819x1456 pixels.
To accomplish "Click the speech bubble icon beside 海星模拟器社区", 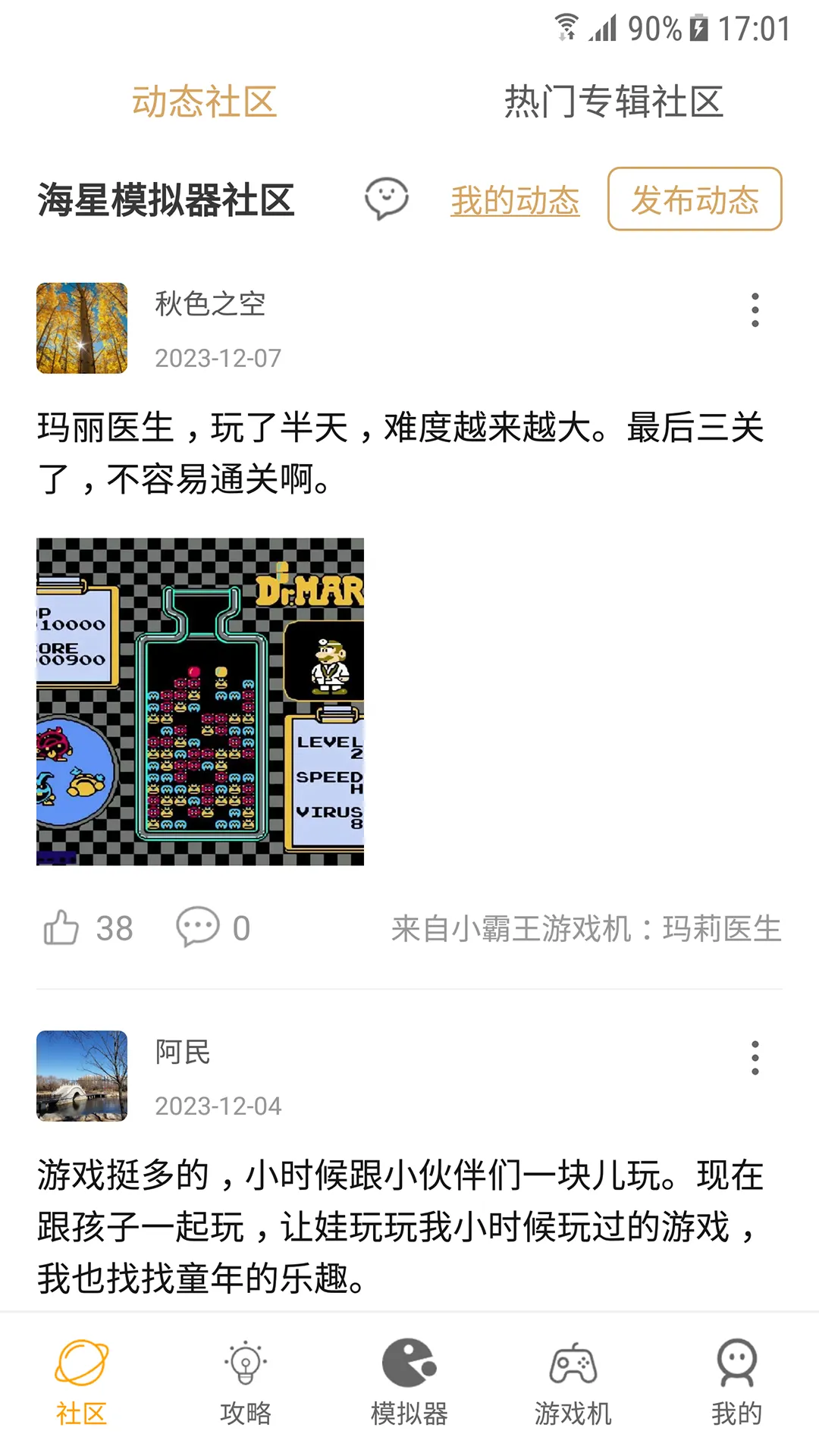I will (386, 200).
